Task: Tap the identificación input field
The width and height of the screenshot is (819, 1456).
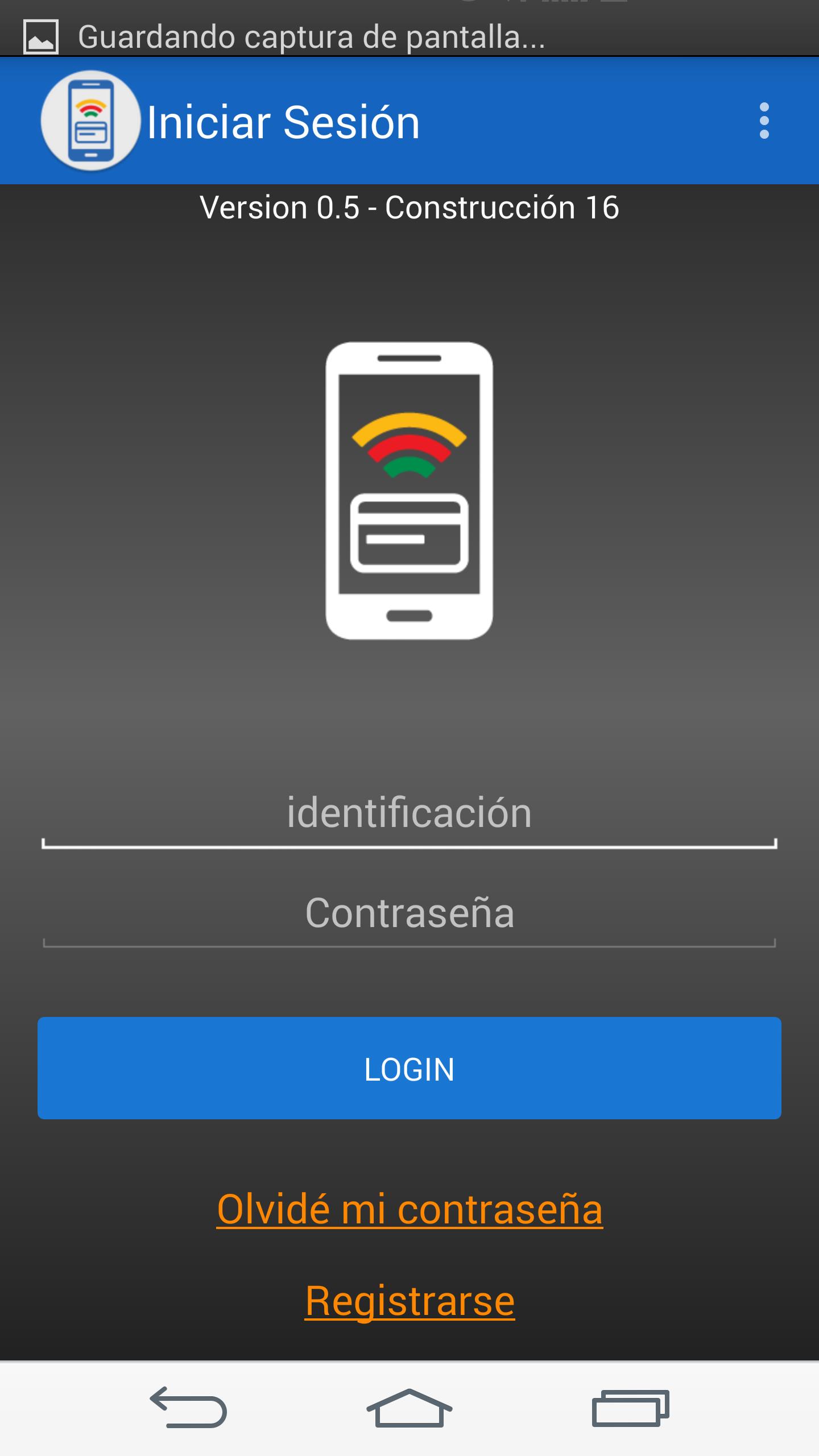Action: click(409, 814)
